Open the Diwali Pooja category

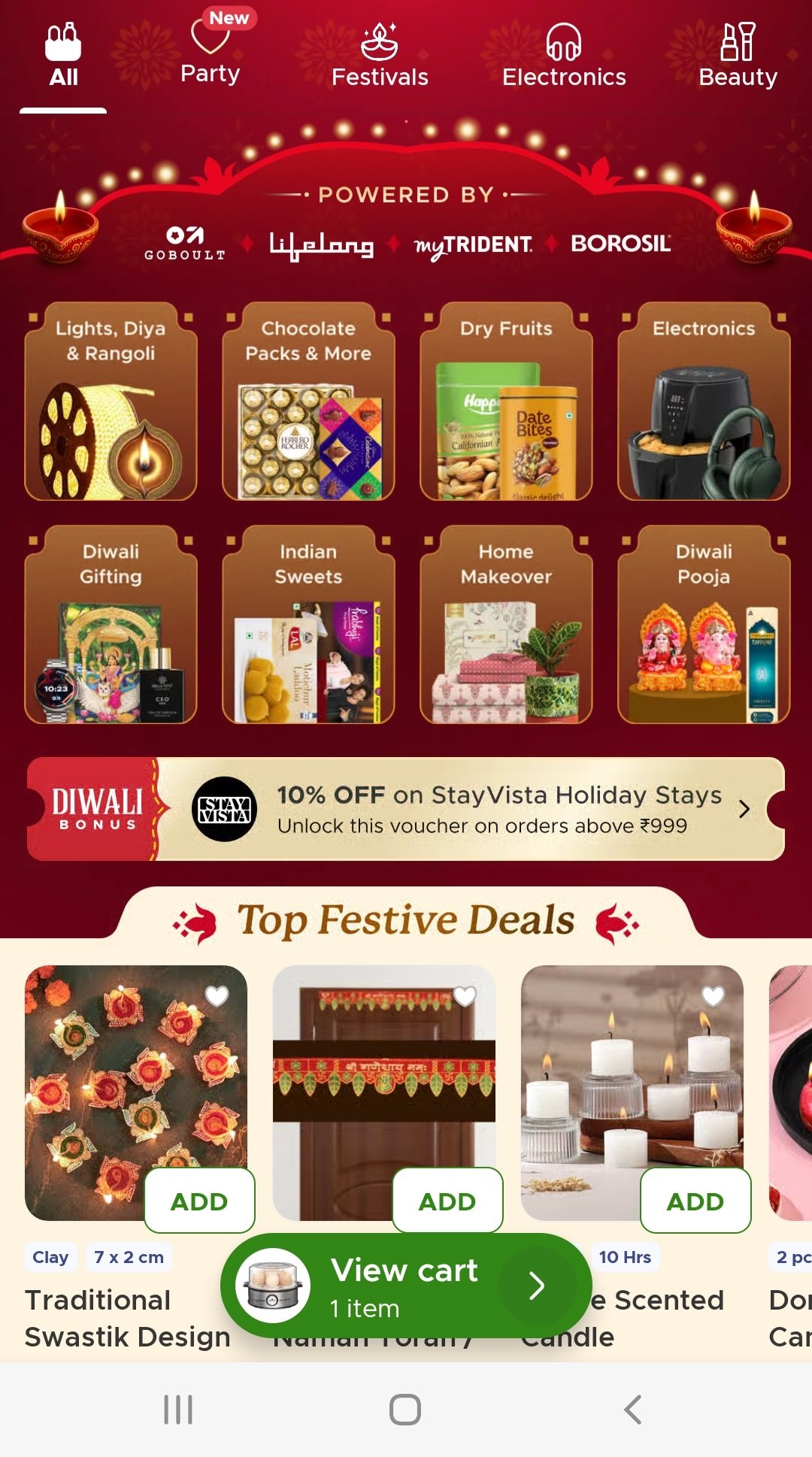pos(704,626)
